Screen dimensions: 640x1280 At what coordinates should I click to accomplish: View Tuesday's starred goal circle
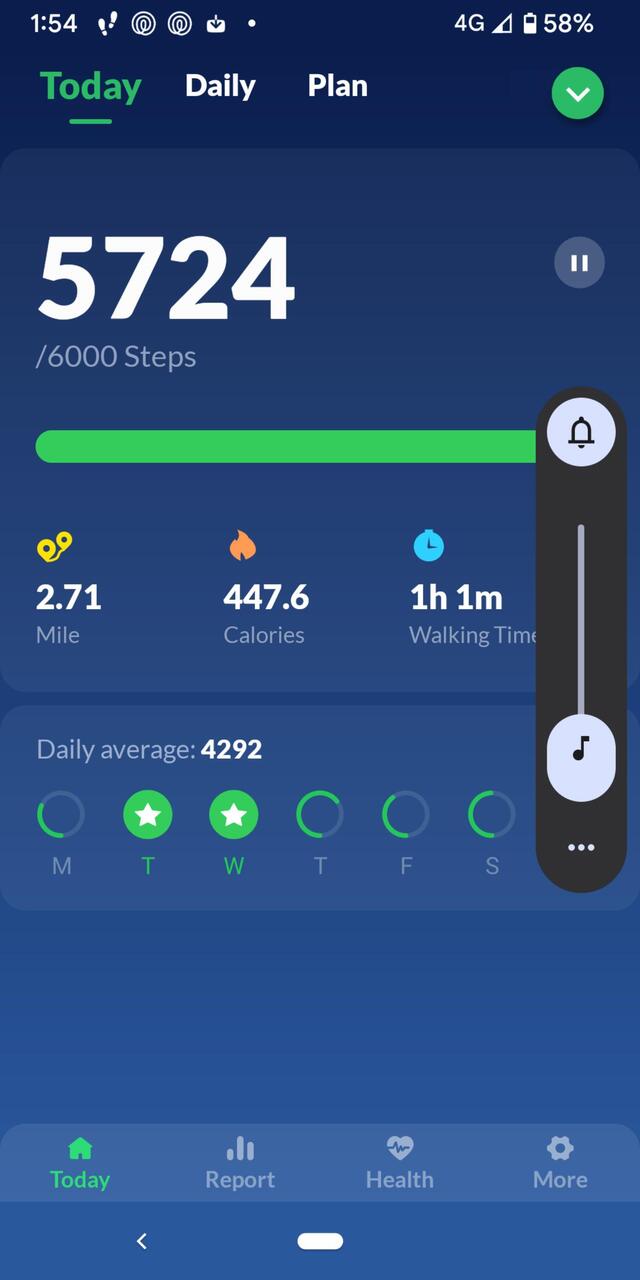[148, 816]
